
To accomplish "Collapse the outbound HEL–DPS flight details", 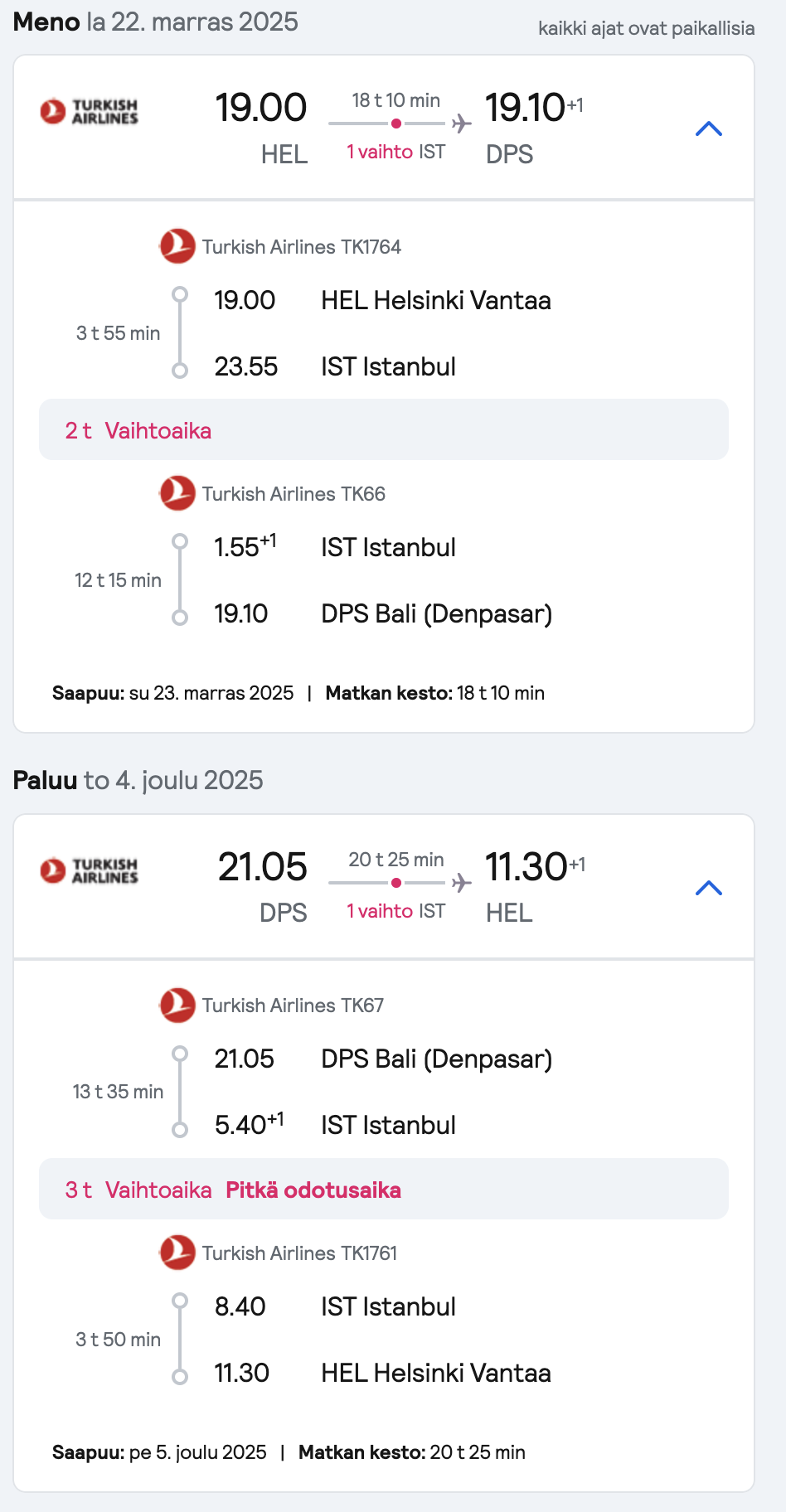I will (x=709, y=128).
